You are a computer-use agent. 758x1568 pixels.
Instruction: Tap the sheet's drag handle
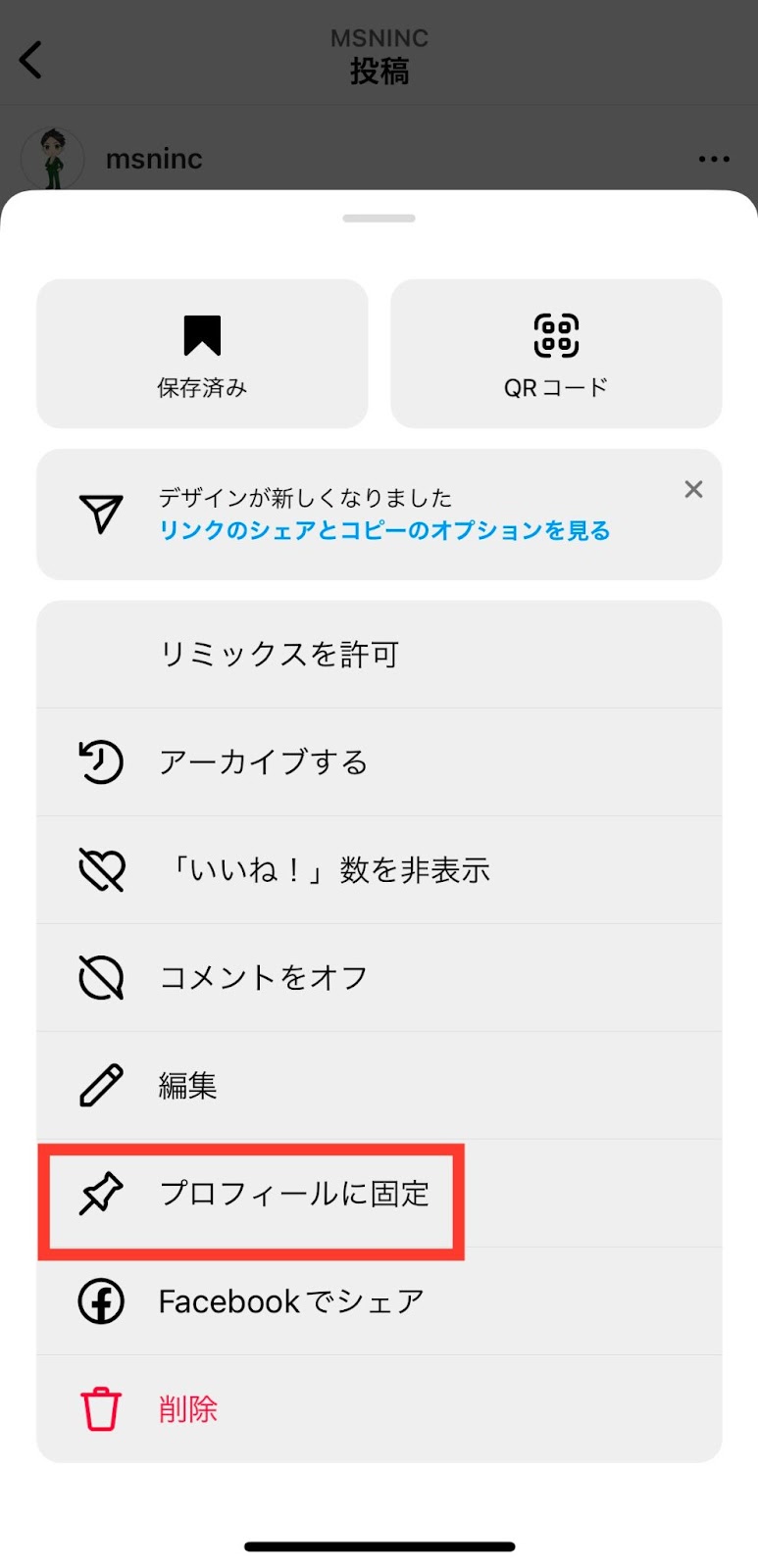[379, 218]
